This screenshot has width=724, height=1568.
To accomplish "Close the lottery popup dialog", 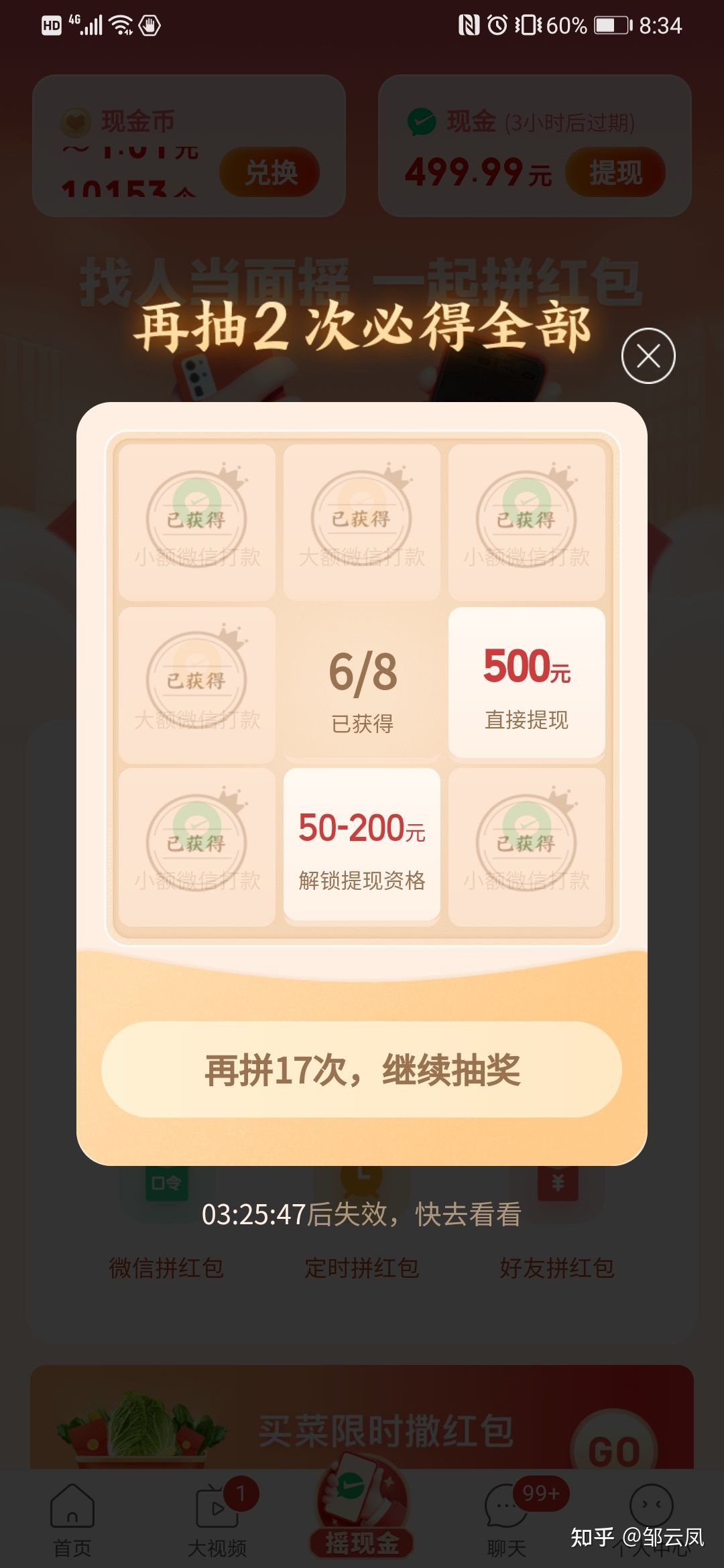I will tap(648, 356).
